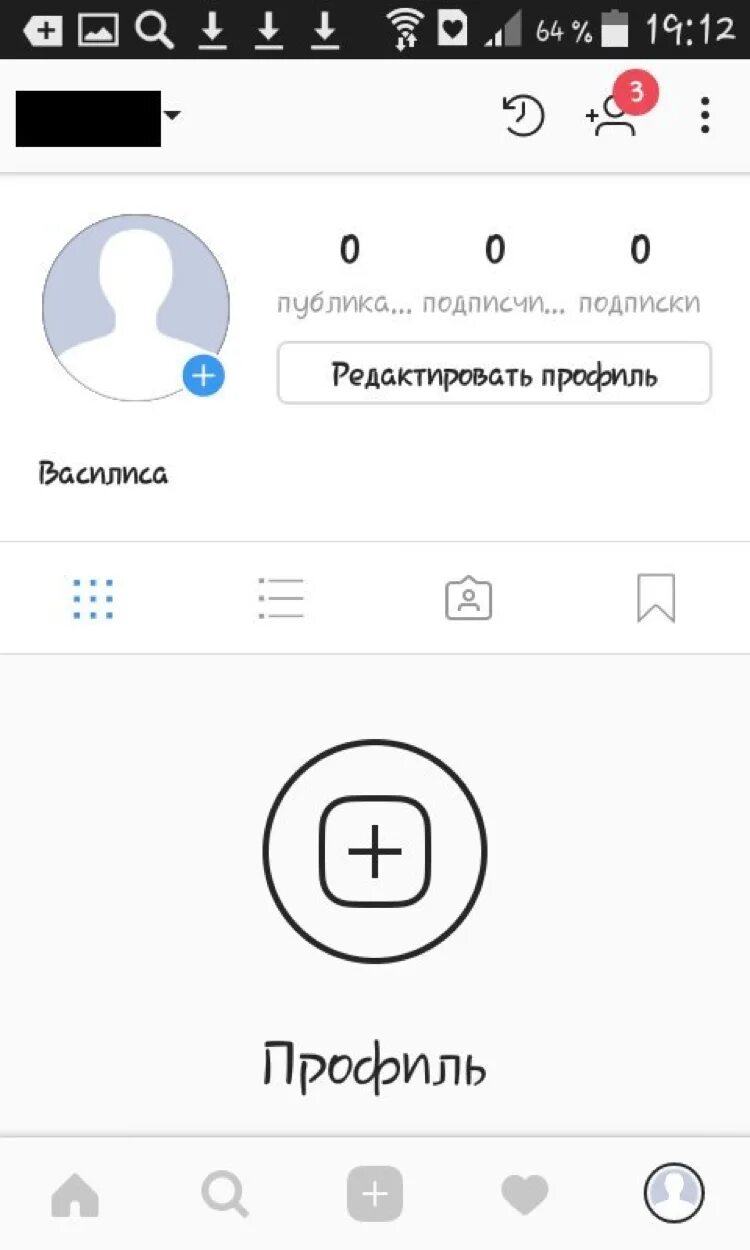Viewport: 750px width, 1250px height.
Task: Tap the large circled plus to add post
Action: (x=375, y=851)
